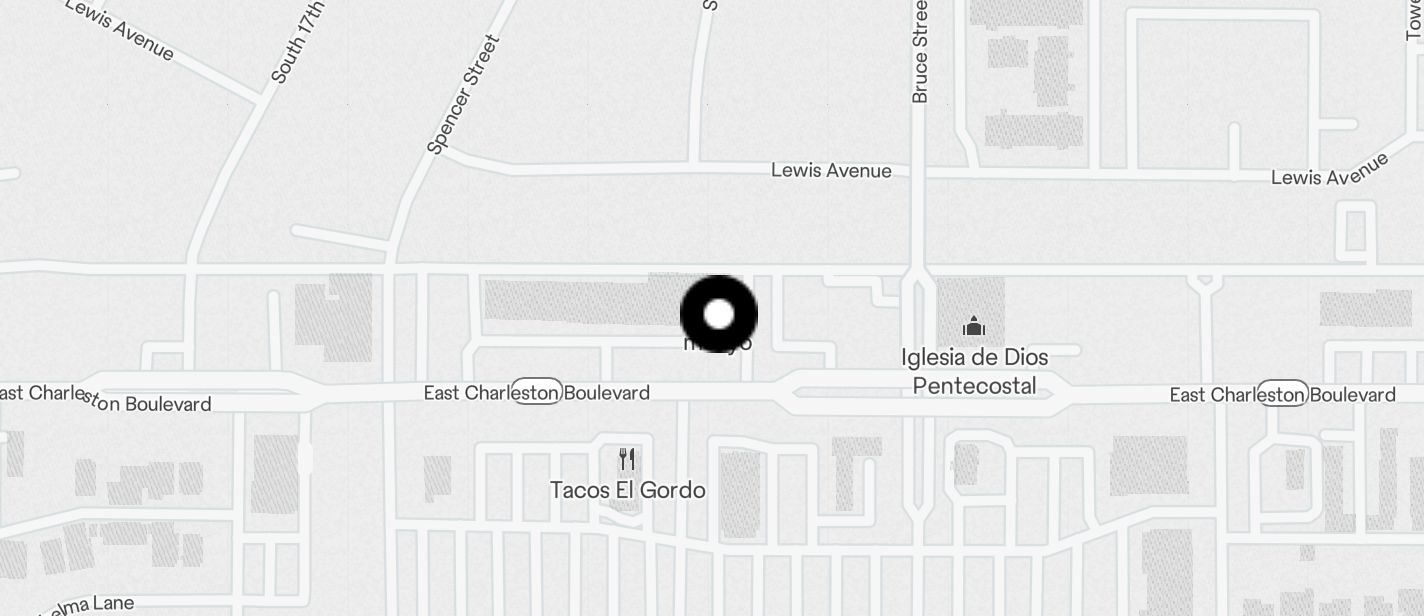Select the Tacos El Gordo restaurant marker
This screenshot has height=616, width=1424.
pyautogui.click(x=627, y=460)
